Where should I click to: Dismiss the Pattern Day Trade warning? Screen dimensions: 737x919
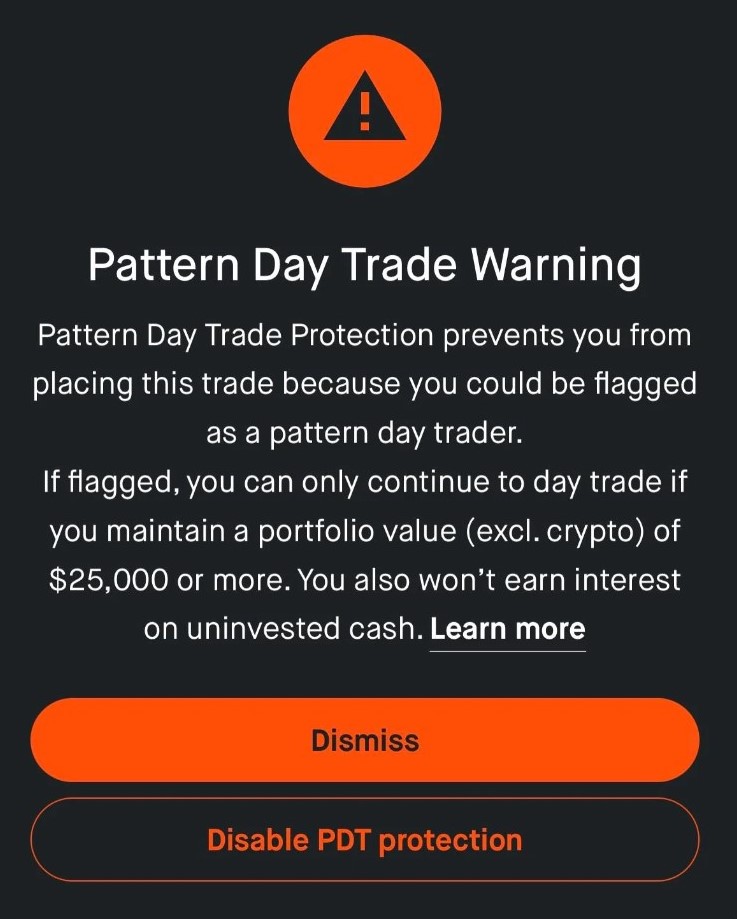[x=366, y=740]
